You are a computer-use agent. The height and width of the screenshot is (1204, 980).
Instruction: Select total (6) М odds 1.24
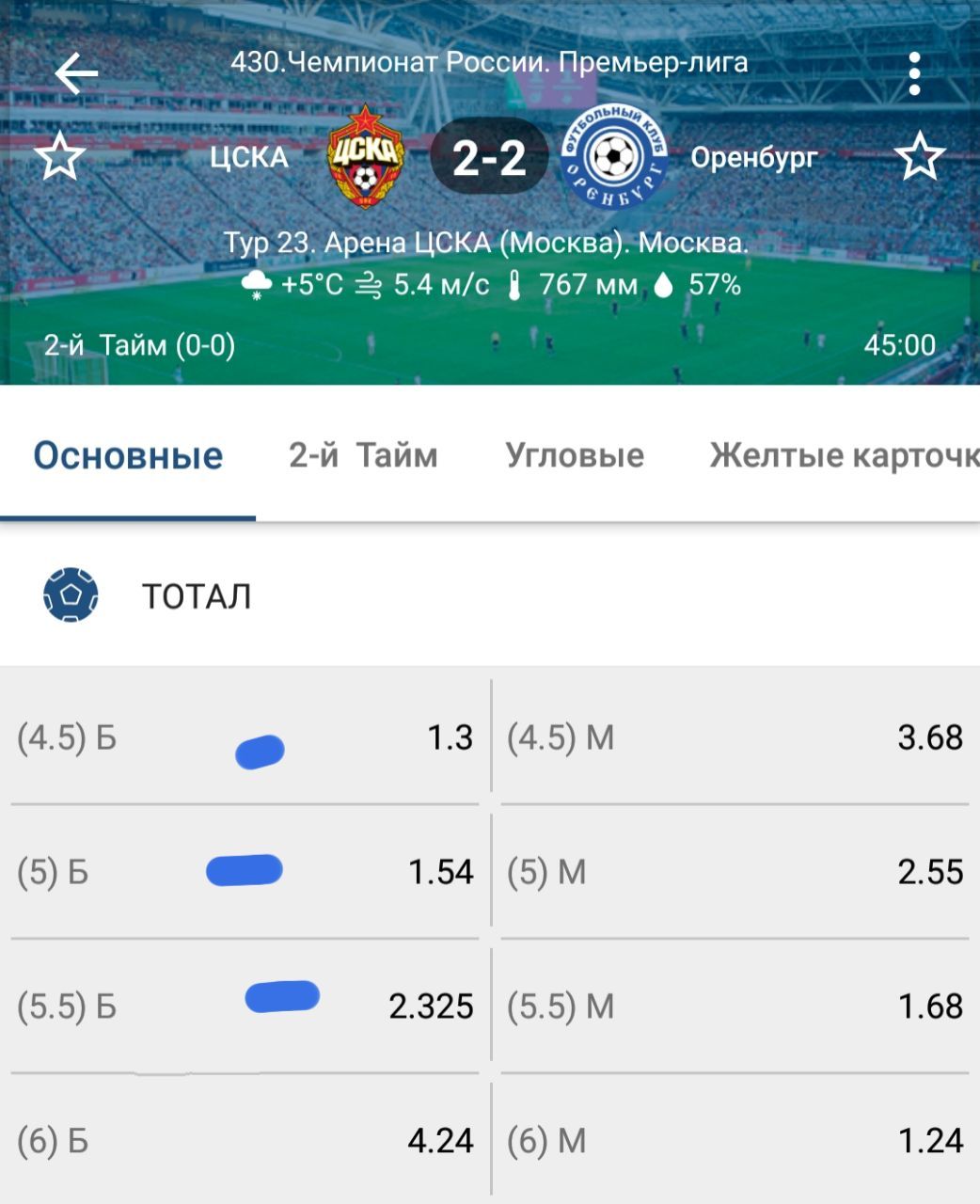(735, 1141)
